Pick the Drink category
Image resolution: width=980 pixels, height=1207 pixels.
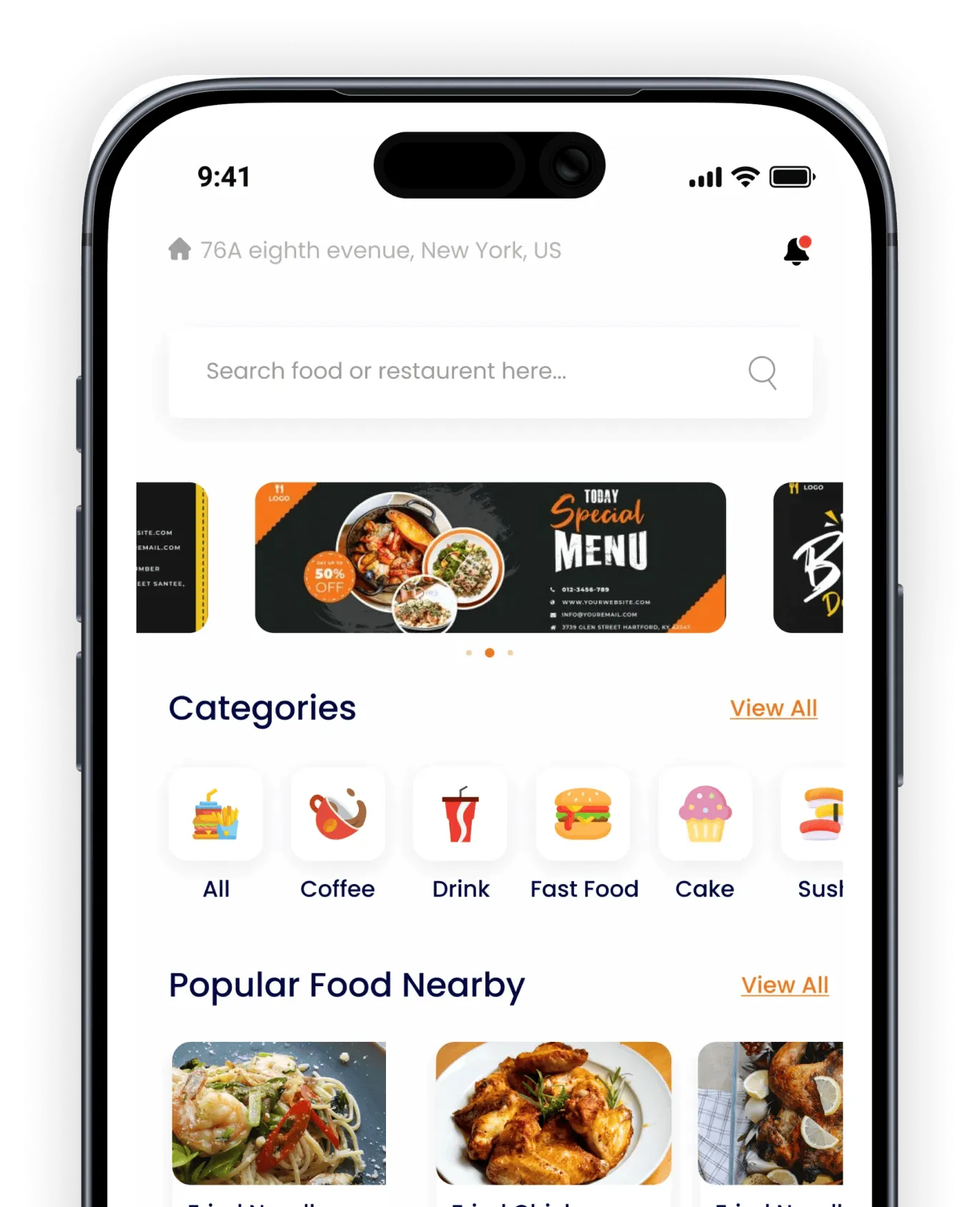point(460,815)
